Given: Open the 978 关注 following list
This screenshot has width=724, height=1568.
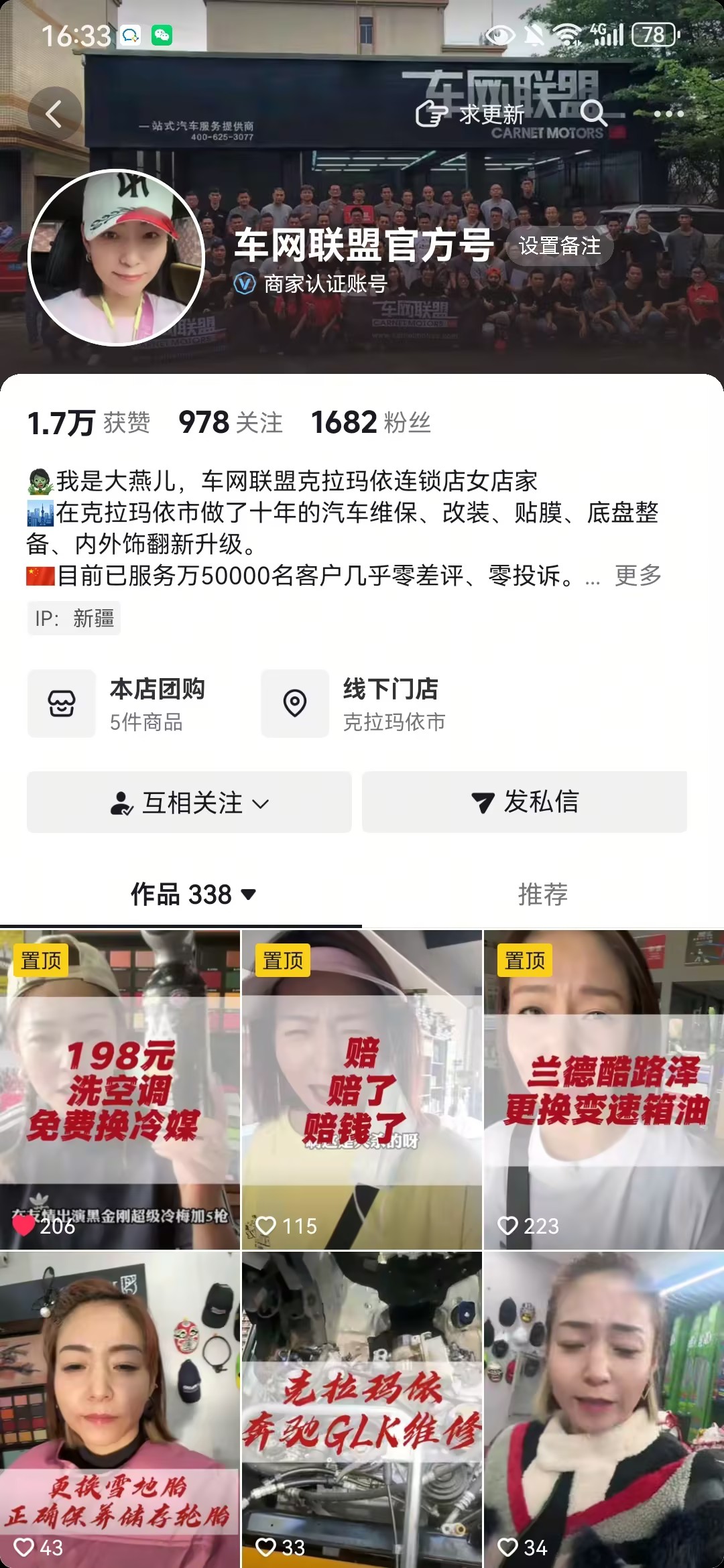Looking at the screenshot, I should pos(230,423).
